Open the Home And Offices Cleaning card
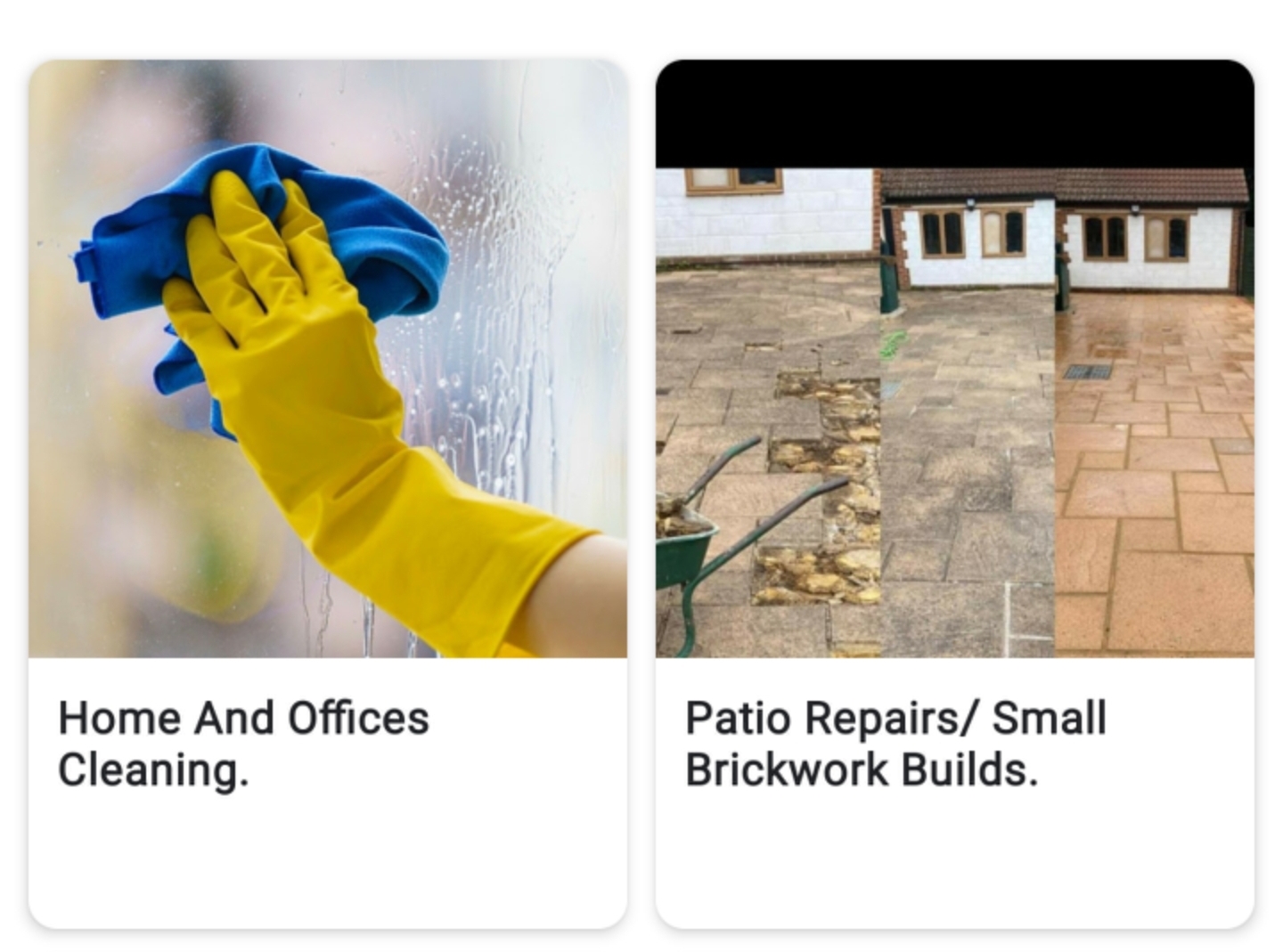 328,494
